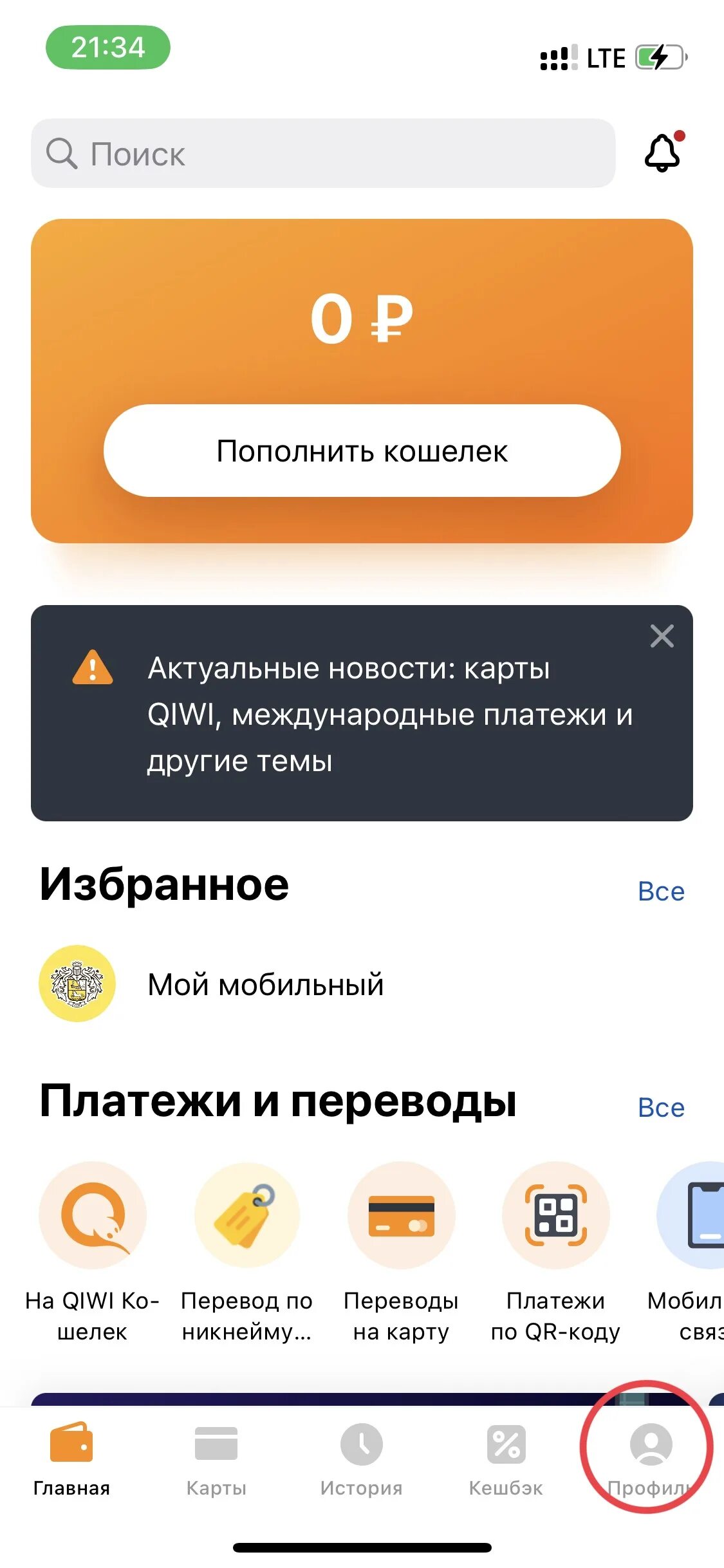Viewport: 724px width, 1568px height.
Task: Tap Пополнить кошелек button
Action: (x=362, y=451)
